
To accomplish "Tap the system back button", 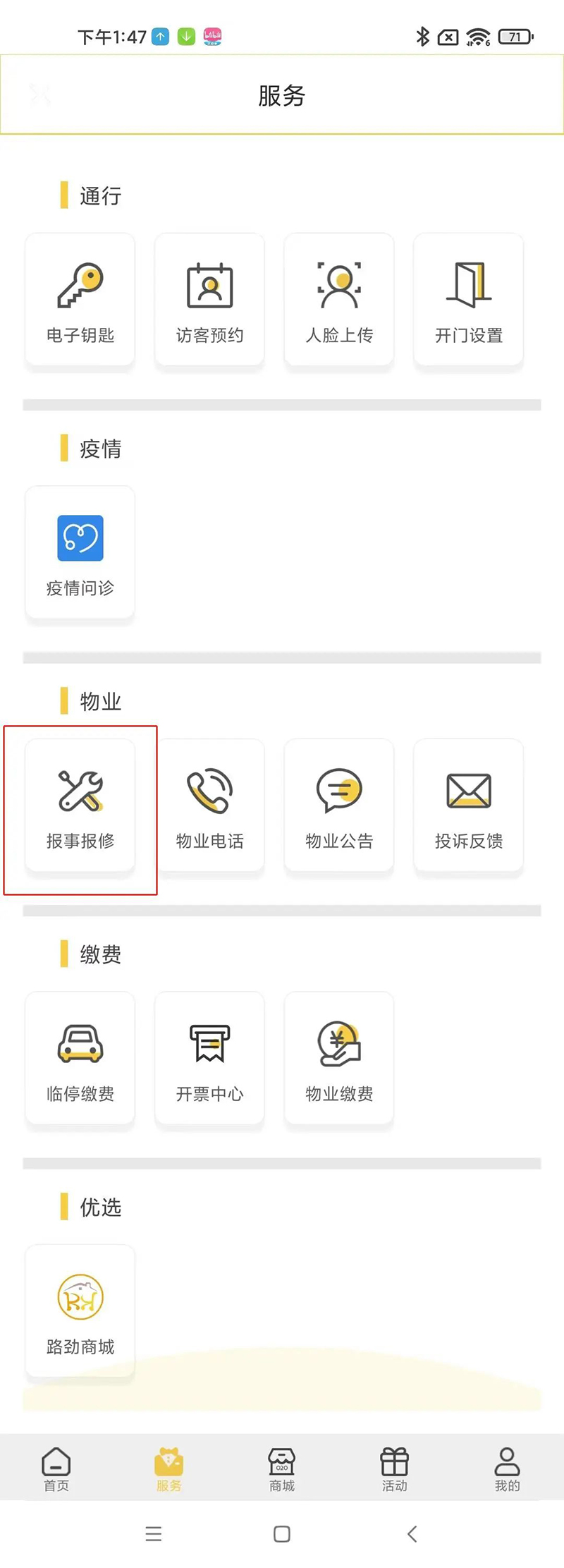I will [412, 1534].
